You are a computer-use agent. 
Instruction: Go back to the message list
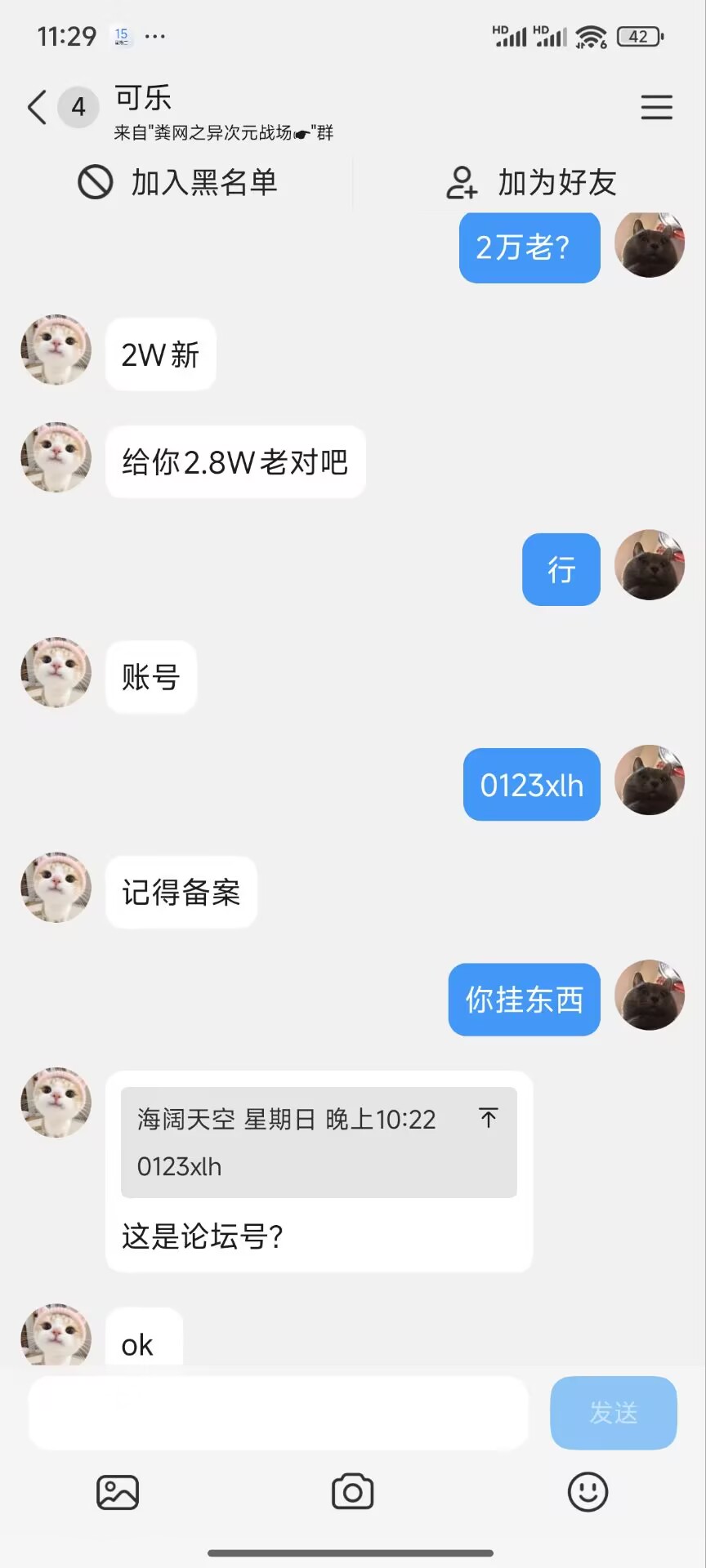click(x=37, y=107)
